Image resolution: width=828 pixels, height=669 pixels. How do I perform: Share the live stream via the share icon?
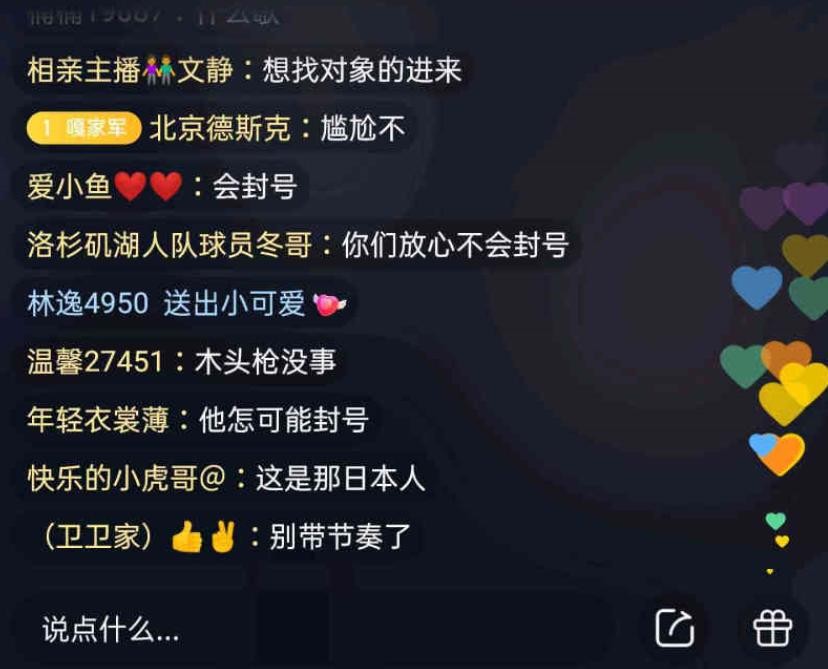click(674, 628)
